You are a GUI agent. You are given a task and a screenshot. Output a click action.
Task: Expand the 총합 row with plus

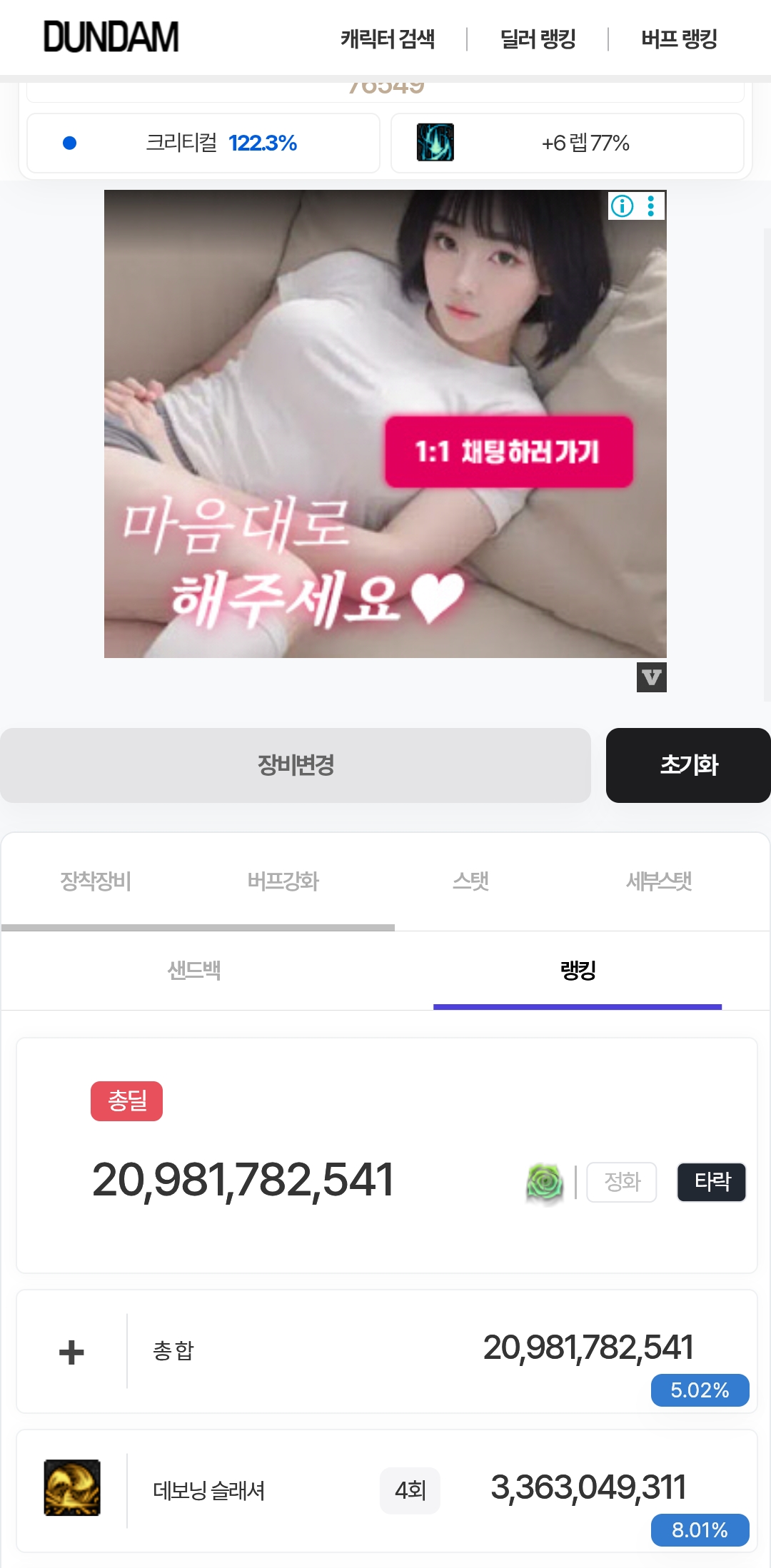click(x=71, y=1352)
